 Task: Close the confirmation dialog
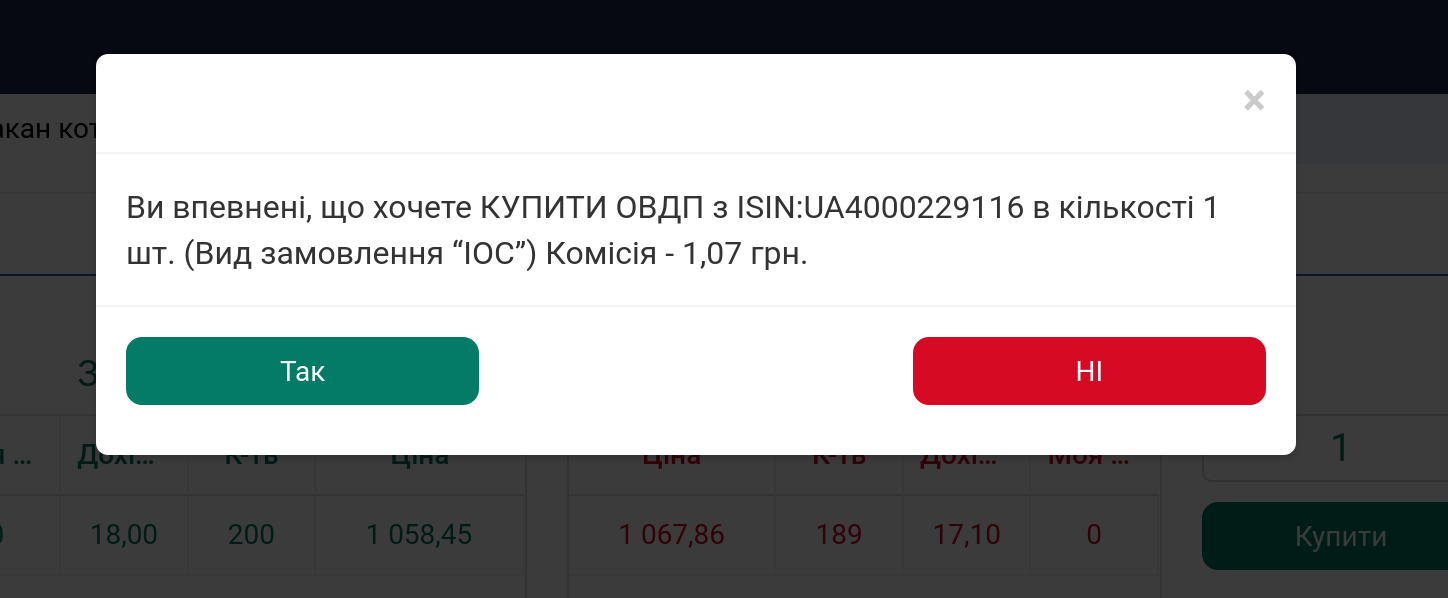tap(1254, 100)
